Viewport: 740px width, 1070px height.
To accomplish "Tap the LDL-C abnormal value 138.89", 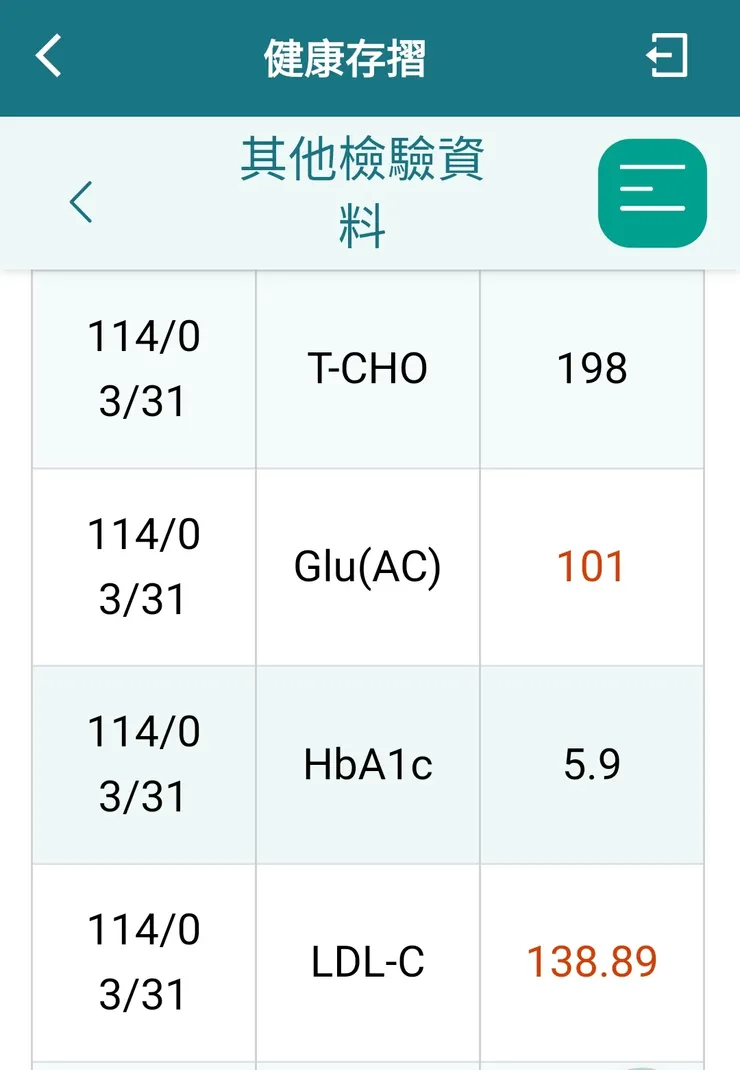I will coord(590,962).
